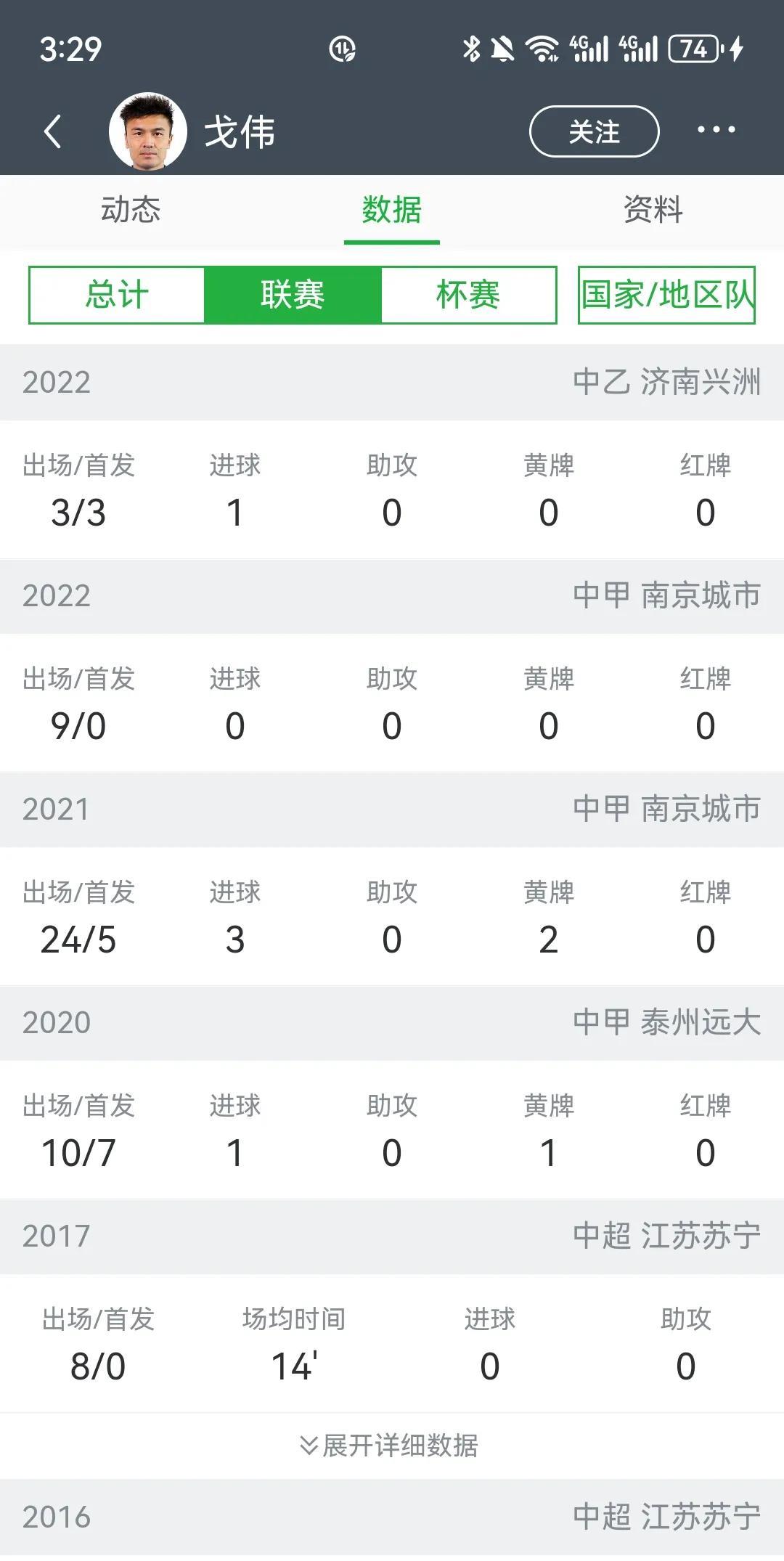Switch to the 动态 tab

(131, 210)
